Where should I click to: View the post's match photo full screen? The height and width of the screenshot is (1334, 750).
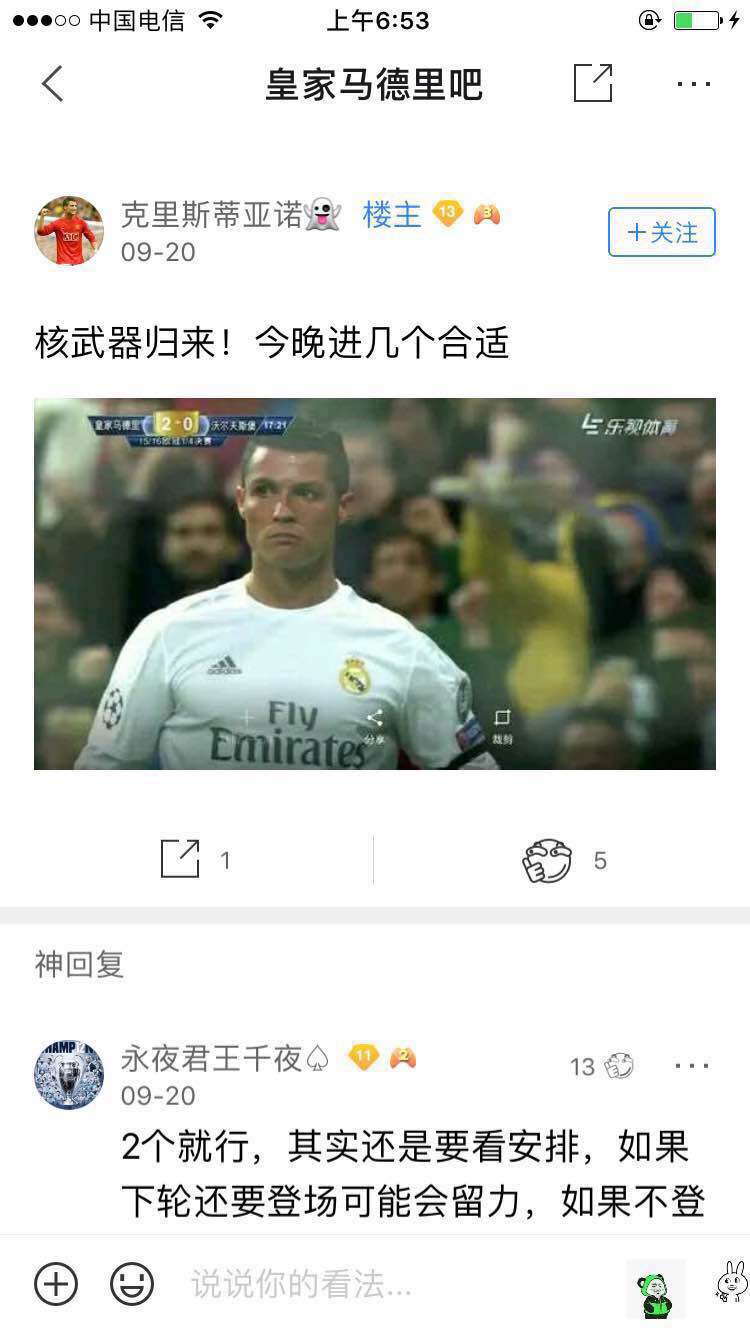tap(374, 583)
